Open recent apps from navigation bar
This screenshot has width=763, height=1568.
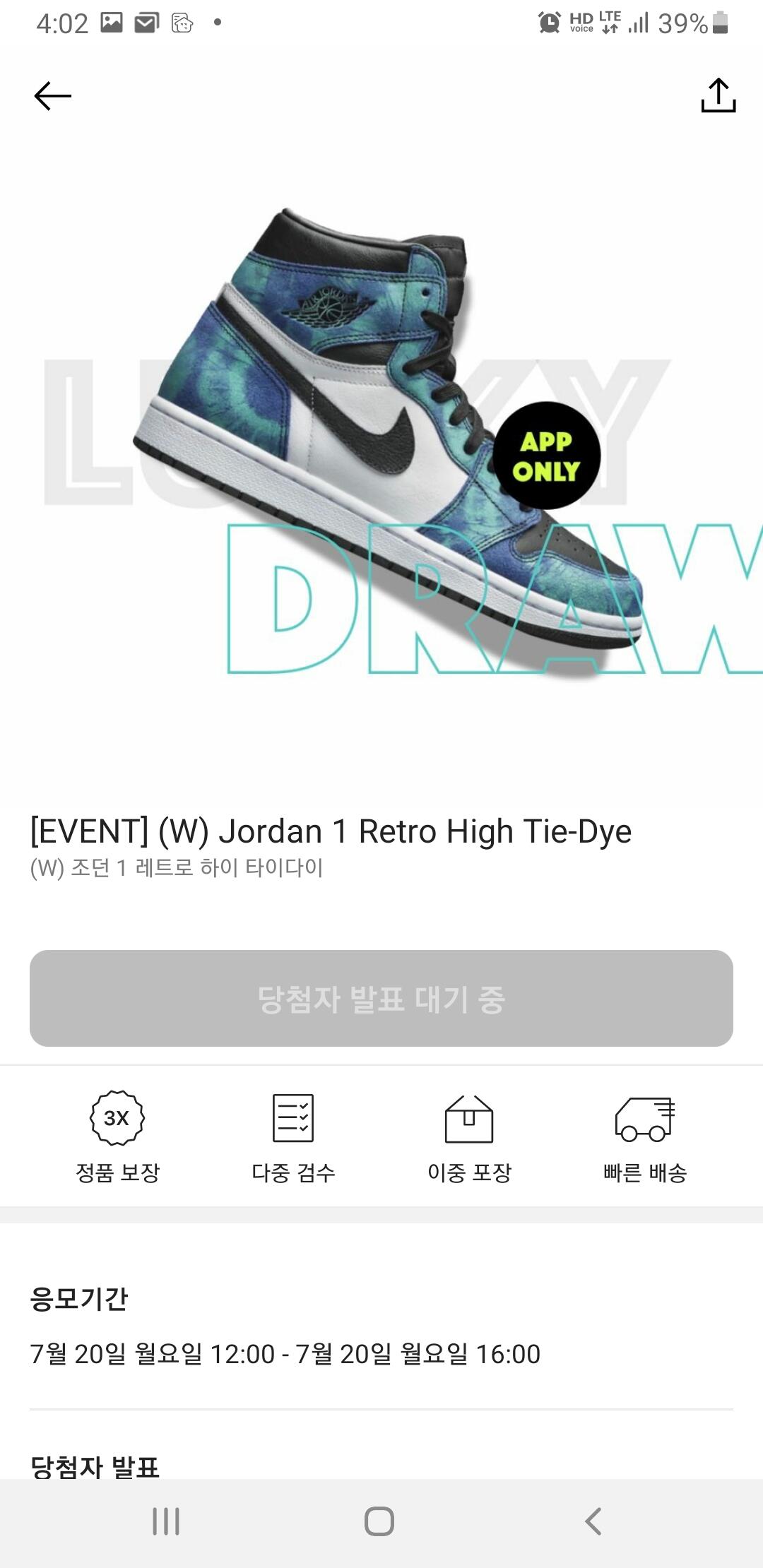pyautogui.click(x=166, y=1521)
